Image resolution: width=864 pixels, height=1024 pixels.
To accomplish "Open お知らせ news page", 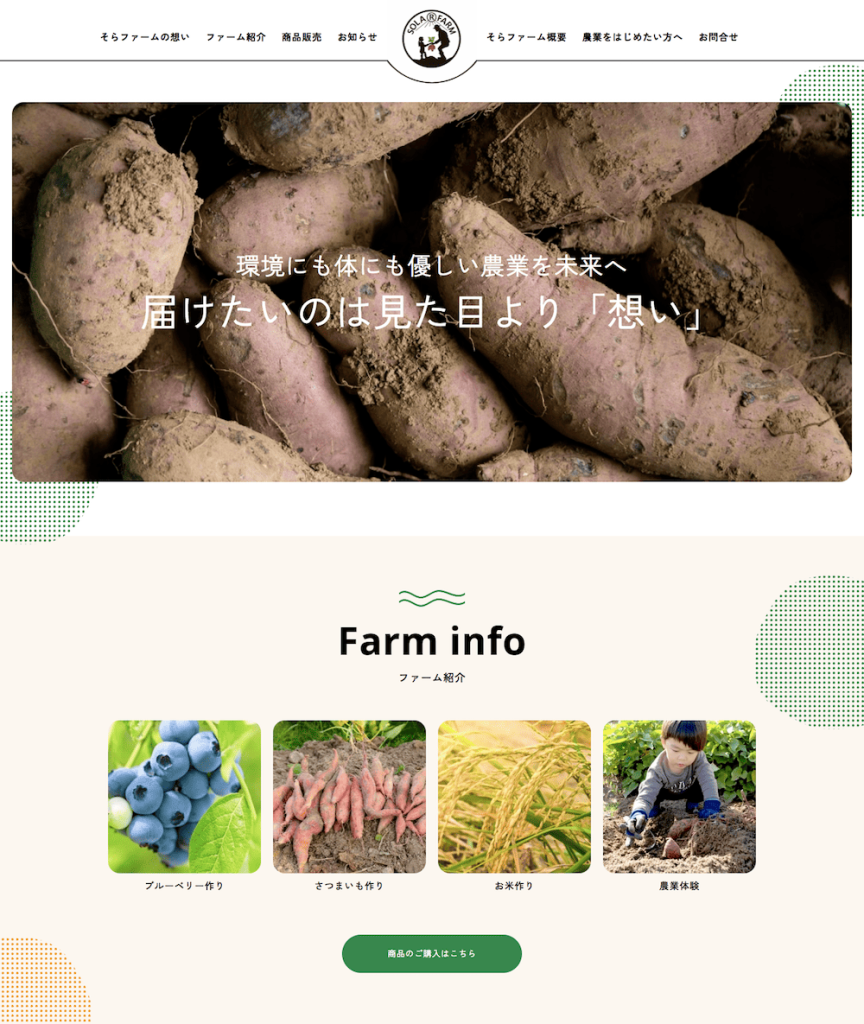I will click(x=357, y=37).
